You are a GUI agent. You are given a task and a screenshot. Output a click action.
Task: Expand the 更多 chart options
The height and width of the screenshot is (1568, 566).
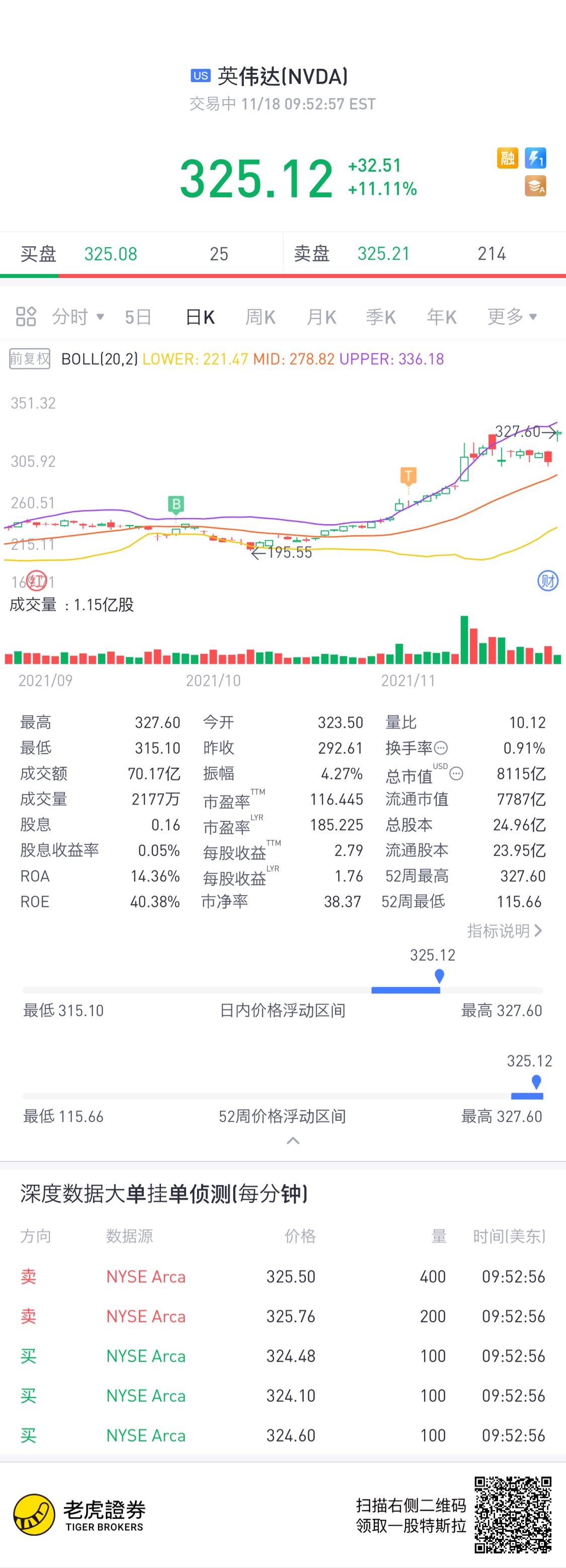click(512, 317)
